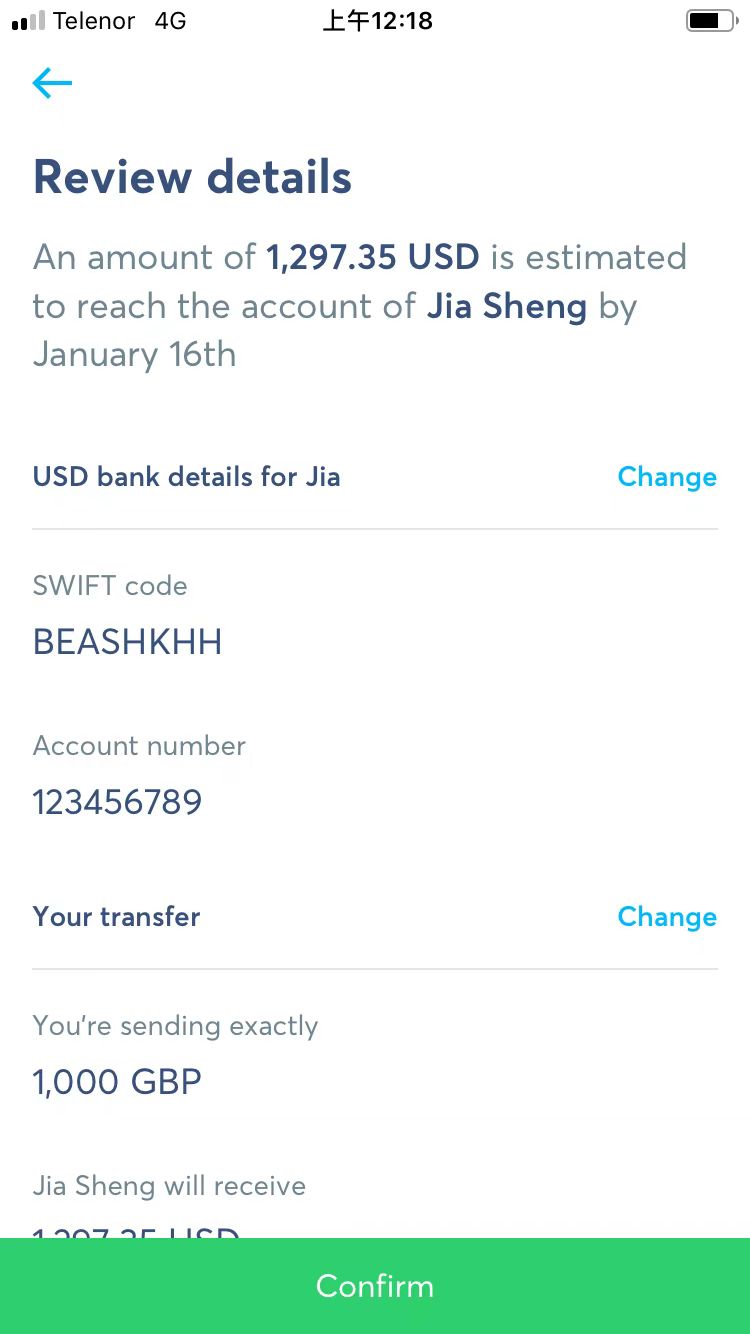
Task: Tap the Review details heading
Action: coord(193,177)
